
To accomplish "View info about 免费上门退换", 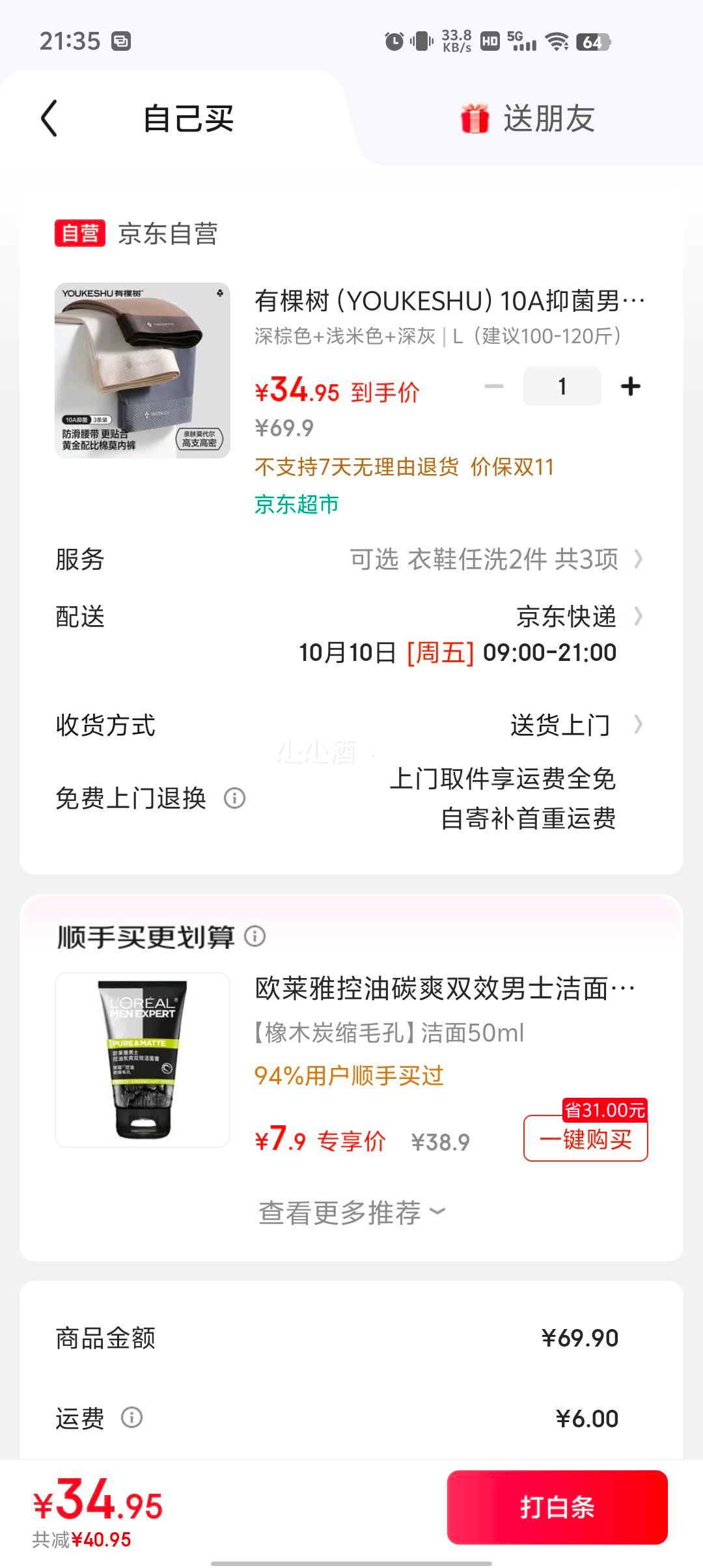I will coord(234,798).
